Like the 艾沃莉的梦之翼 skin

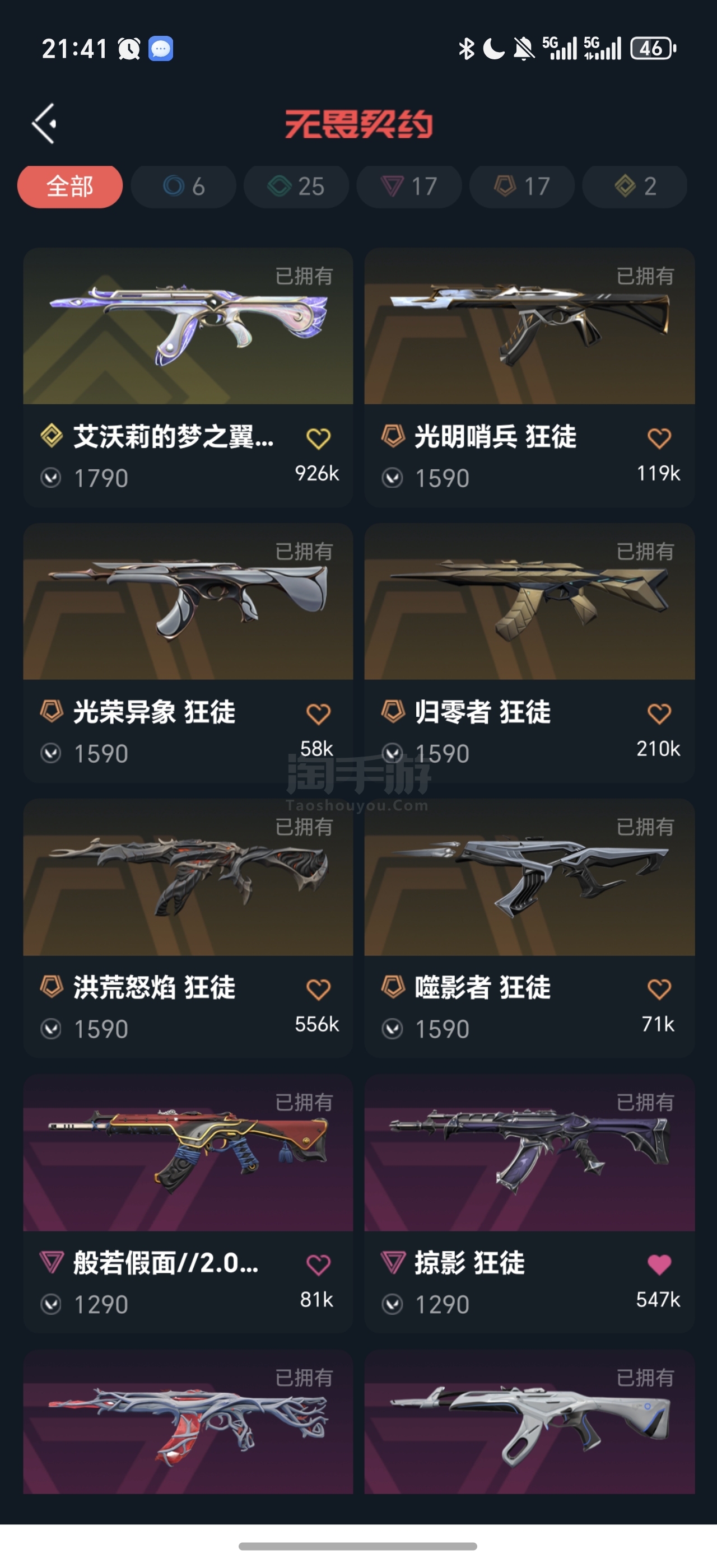click(x=318, y=438)
